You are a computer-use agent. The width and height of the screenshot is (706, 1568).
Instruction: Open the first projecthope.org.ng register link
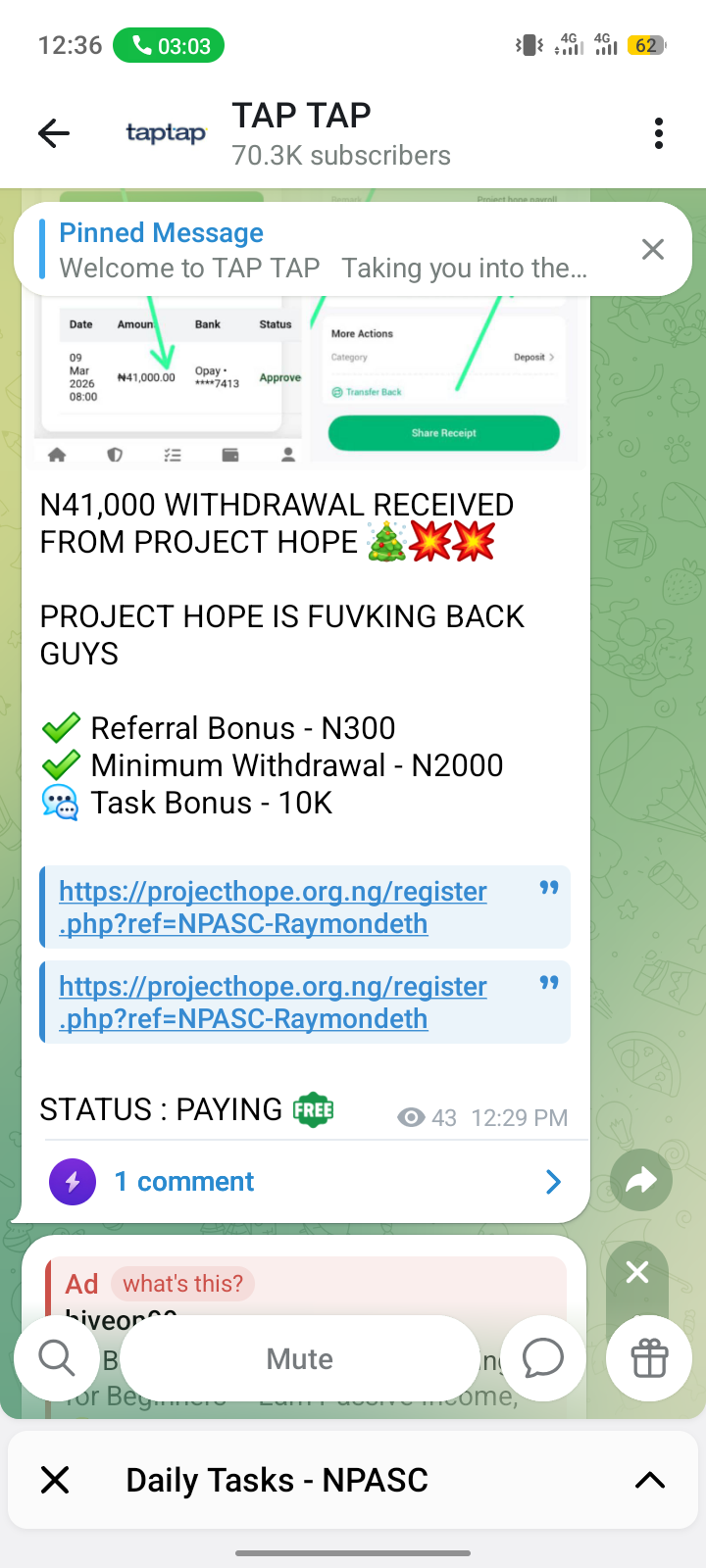(273, 907)
